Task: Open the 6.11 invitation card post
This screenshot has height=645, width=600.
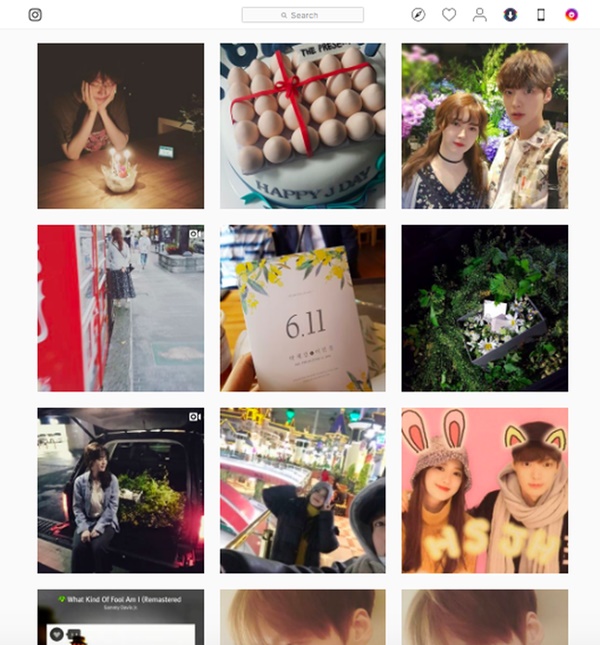Action: coord(302,308)
